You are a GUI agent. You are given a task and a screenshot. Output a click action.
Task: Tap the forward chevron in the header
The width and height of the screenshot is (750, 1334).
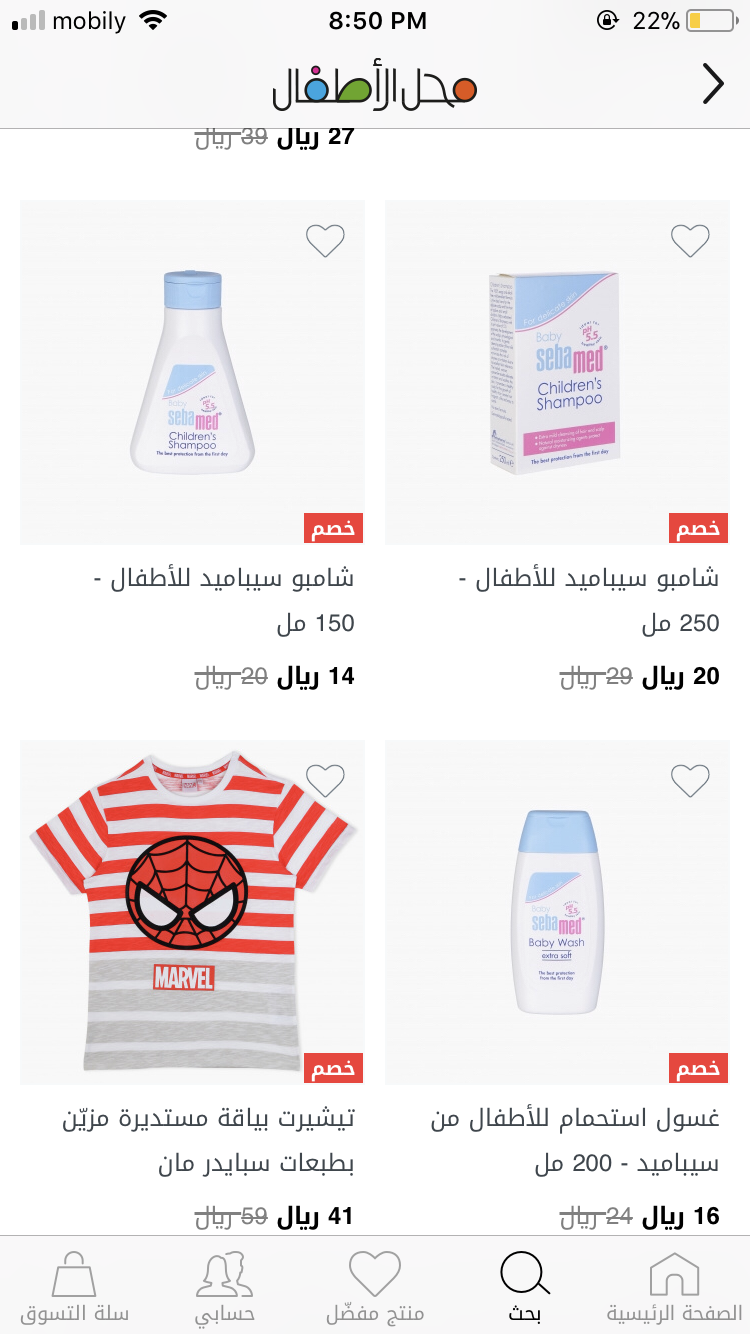click(712, 84)
